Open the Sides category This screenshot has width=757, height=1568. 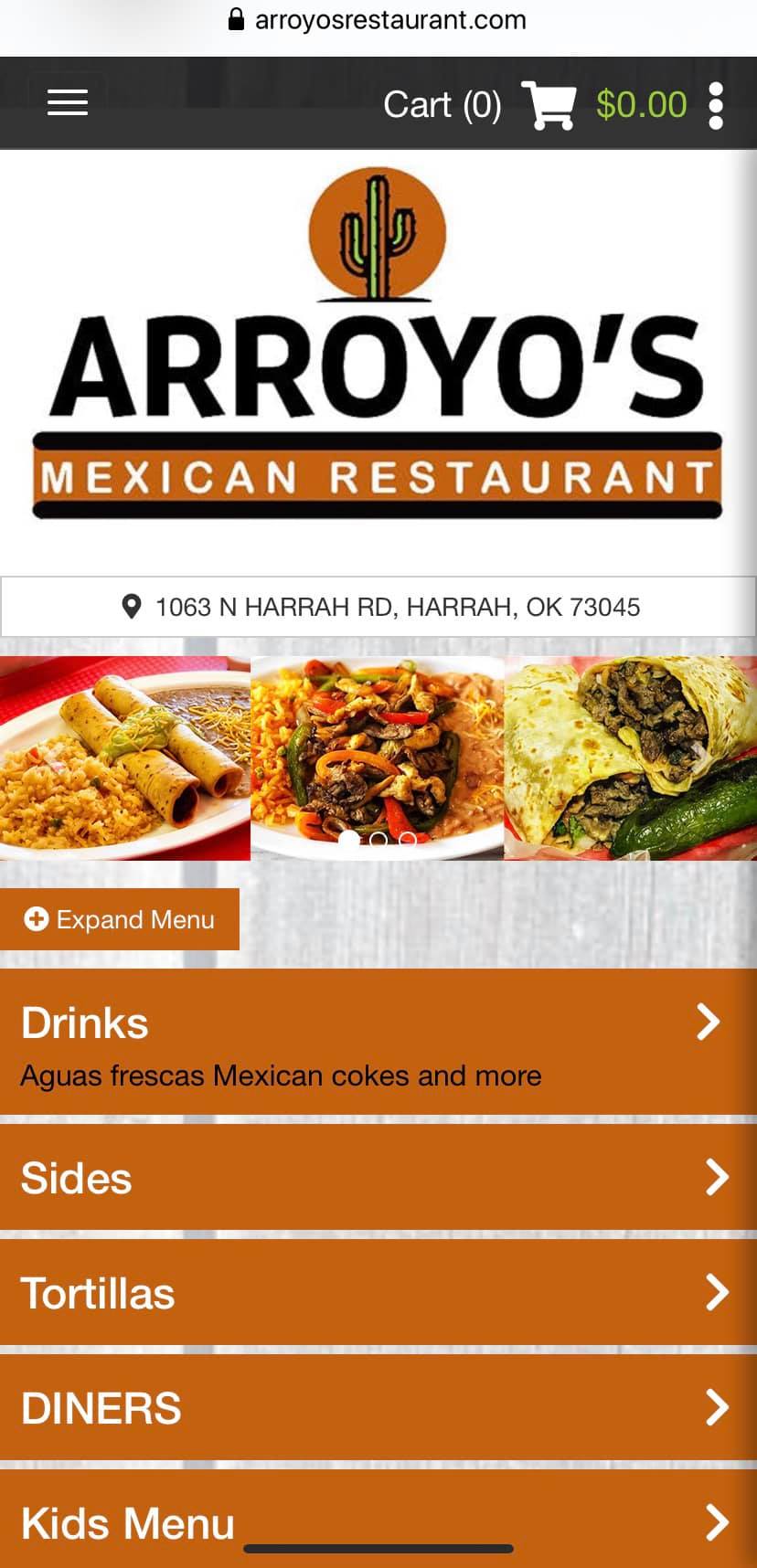[x=378, y=1178]
